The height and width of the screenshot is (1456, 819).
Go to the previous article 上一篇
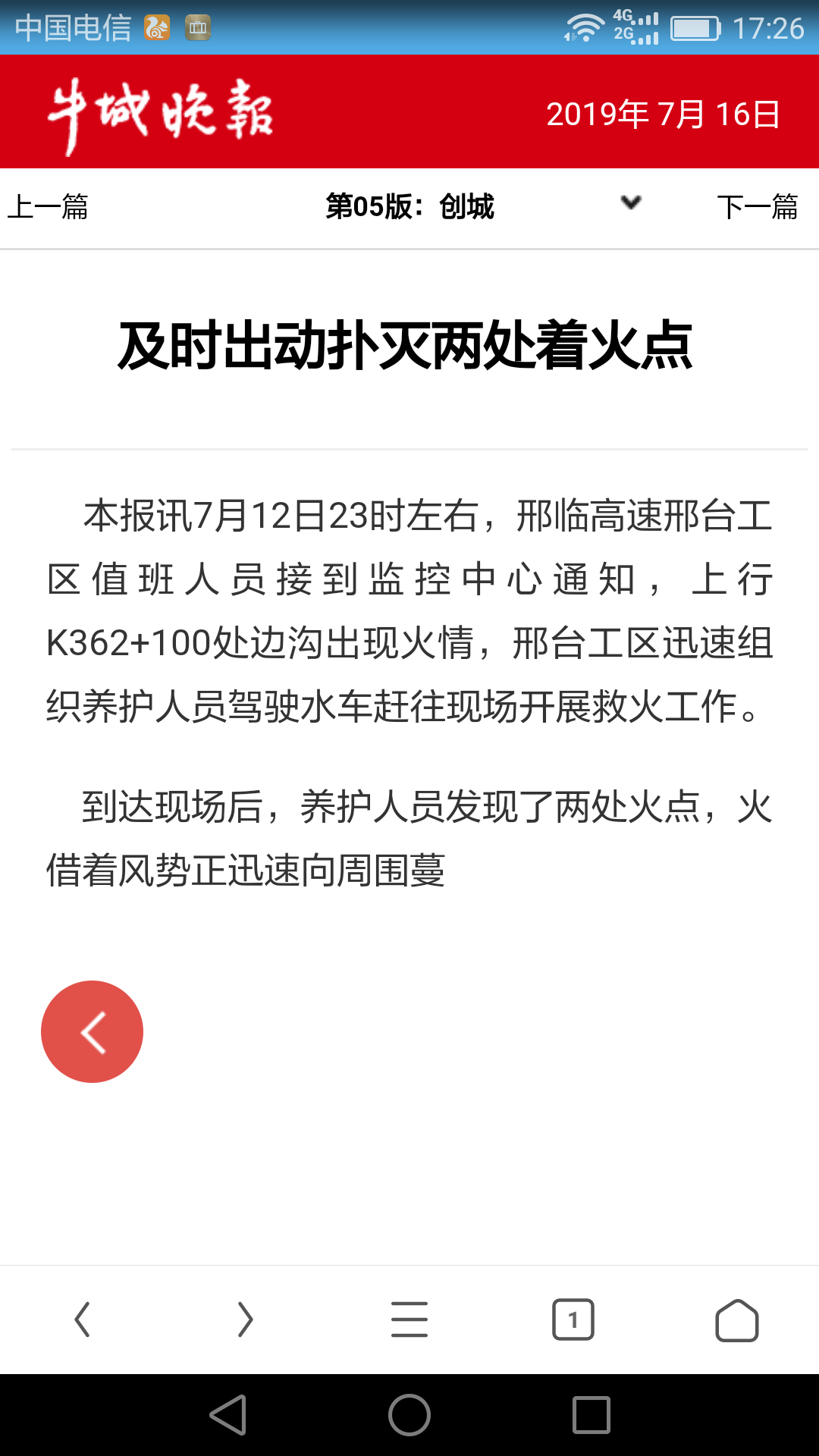point(48,206)
